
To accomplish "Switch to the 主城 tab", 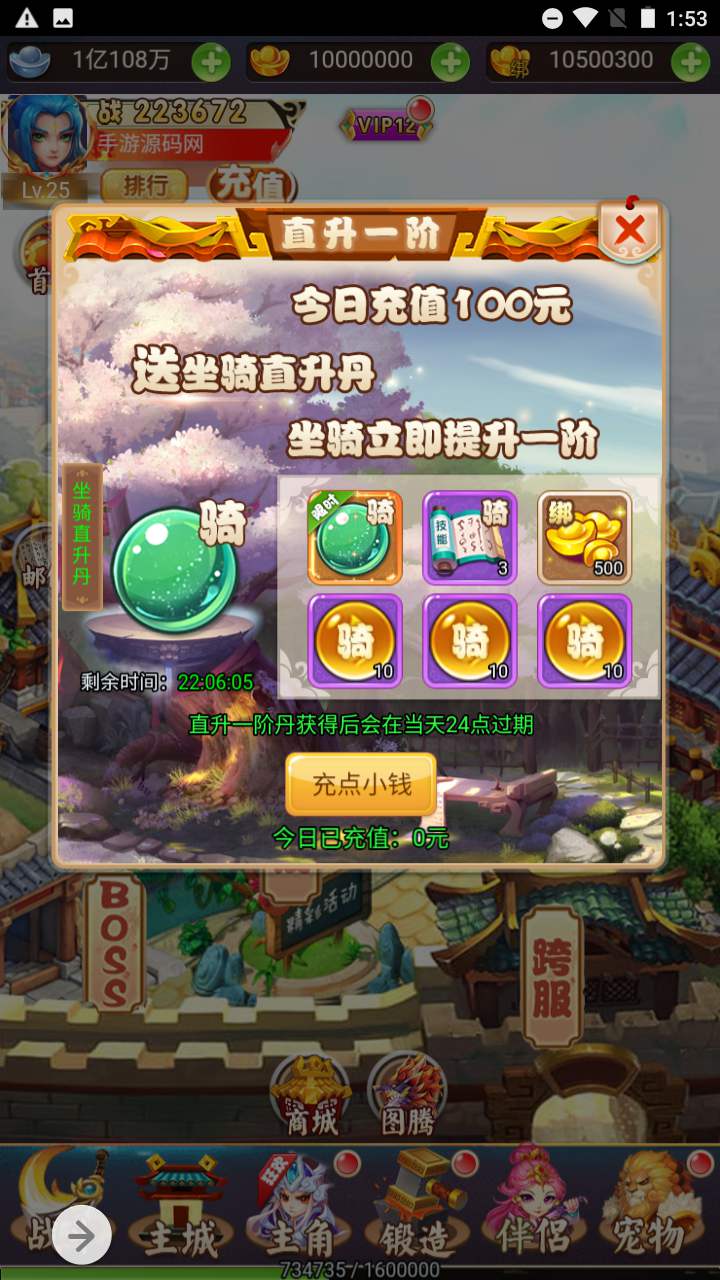I will click(181, 1210).
